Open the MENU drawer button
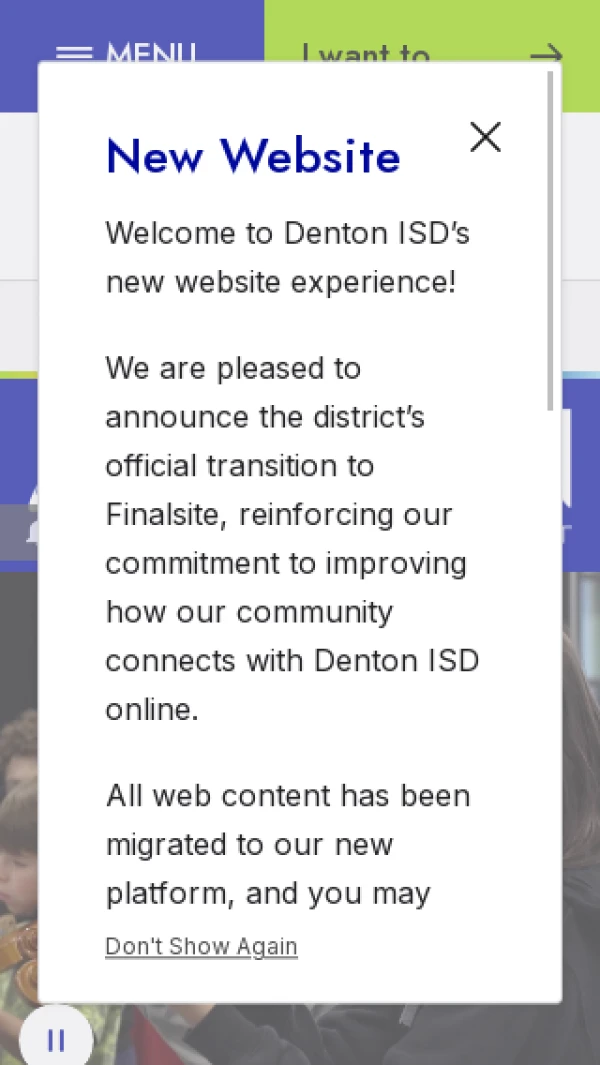Screen dimensions: 600x1065 (125, 50)
